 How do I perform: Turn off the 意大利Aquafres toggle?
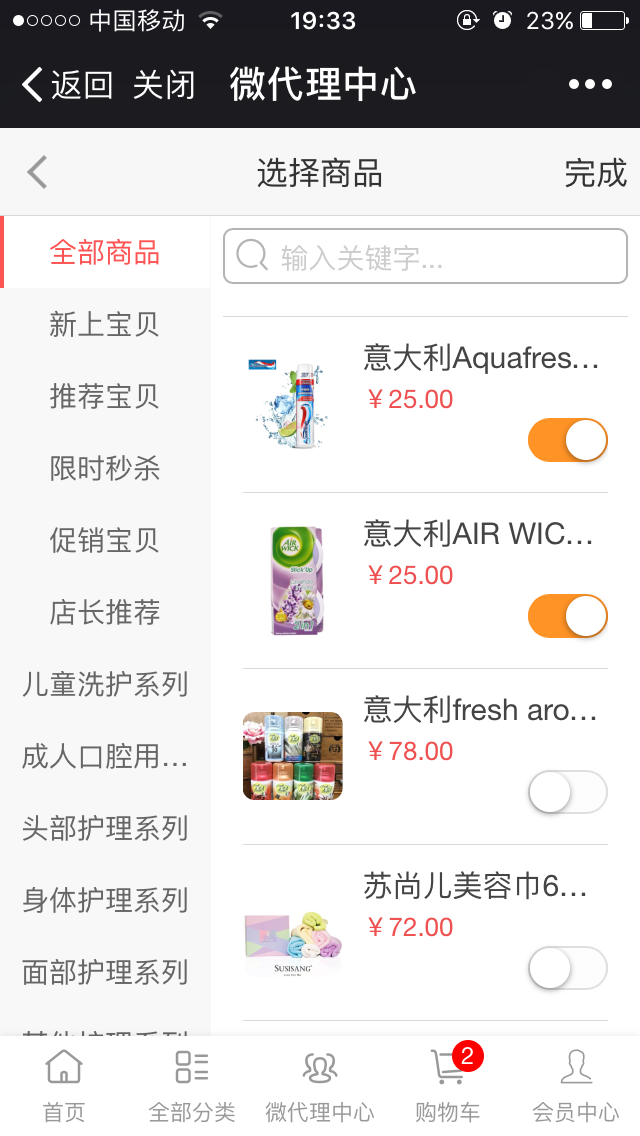567,440
